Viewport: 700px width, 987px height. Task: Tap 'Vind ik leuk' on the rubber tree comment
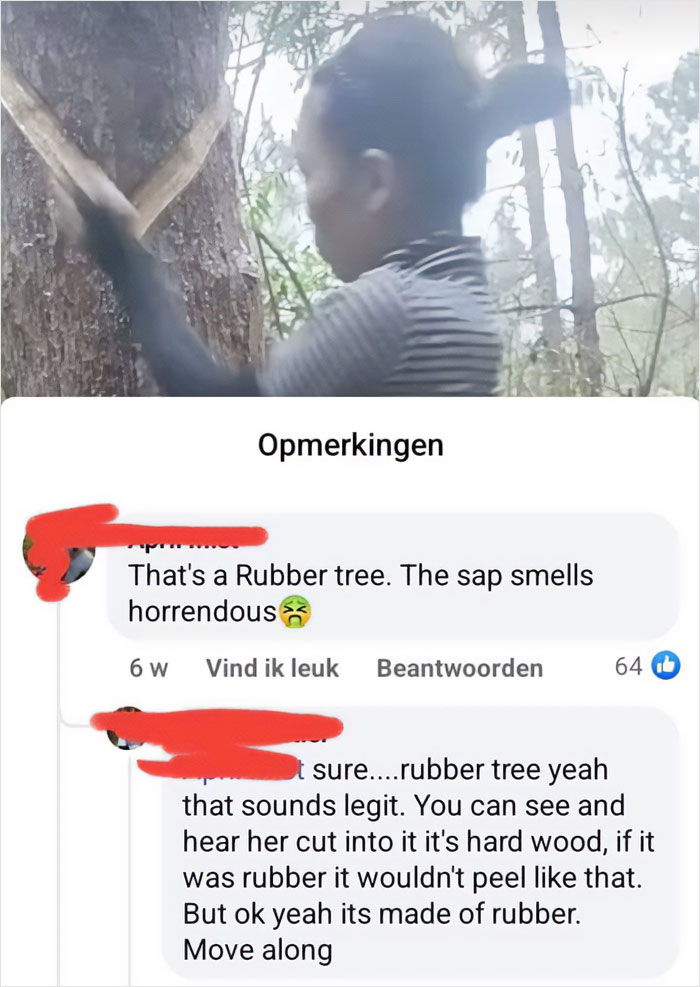272,668
